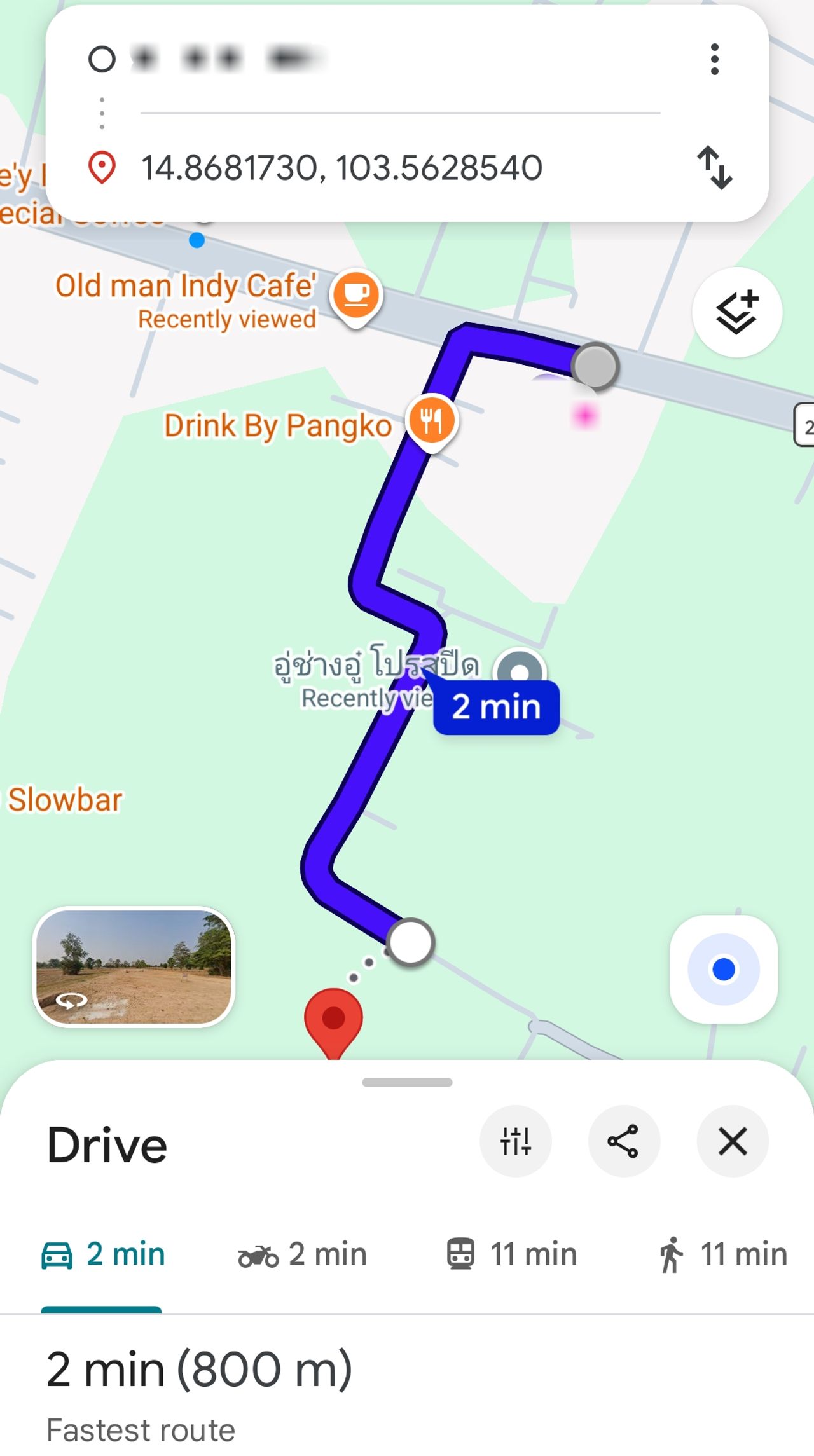Share these directions

tap(623, 1141)
